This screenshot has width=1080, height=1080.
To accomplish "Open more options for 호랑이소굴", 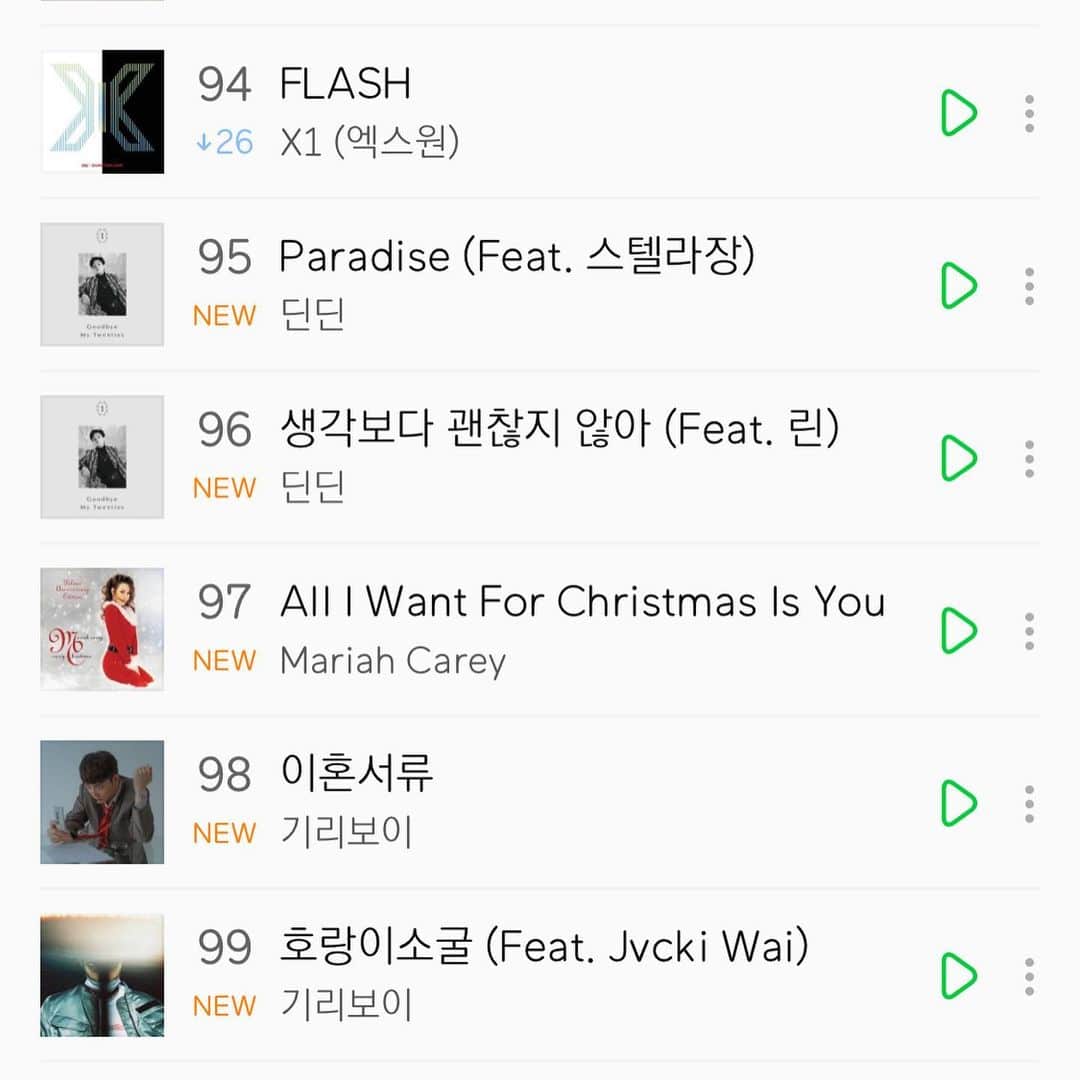I will tap(1029, 976).
